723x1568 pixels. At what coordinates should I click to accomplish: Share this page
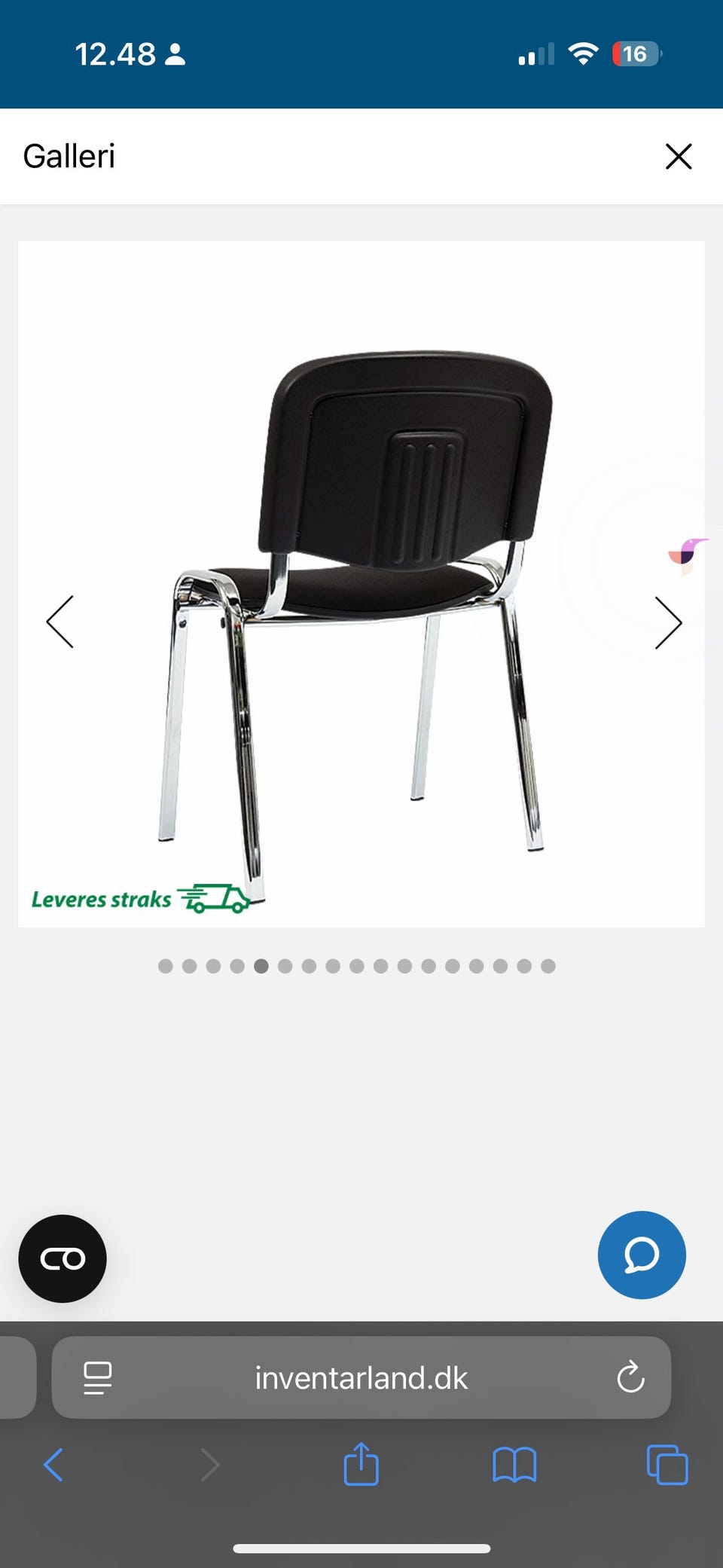(x=361, y=1464)
